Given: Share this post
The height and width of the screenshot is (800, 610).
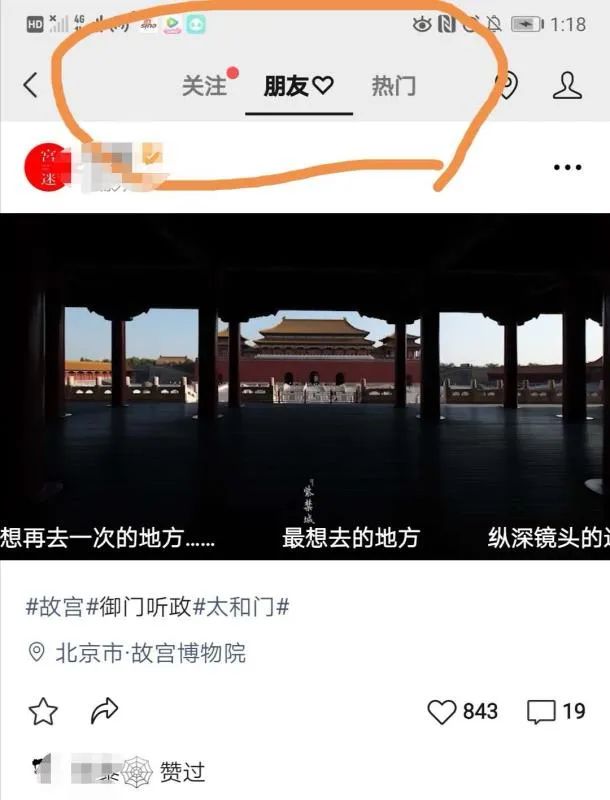Looking at the screenshot, I should (x=104, y=711).
